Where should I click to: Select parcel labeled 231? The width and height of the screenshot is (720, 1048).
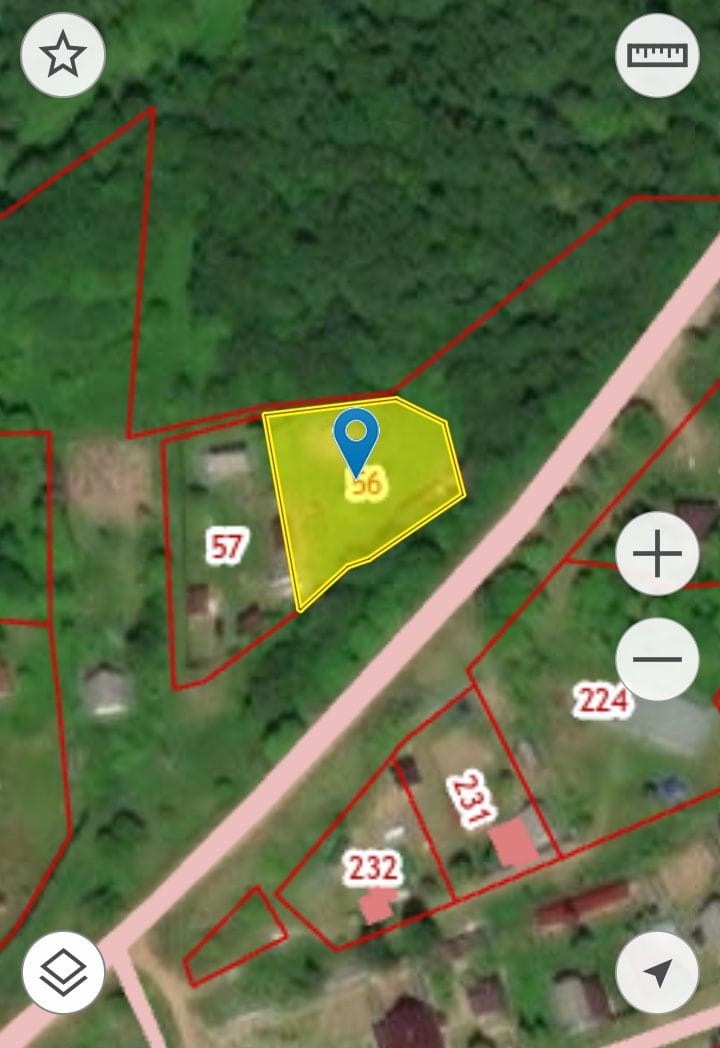(472, 799)
